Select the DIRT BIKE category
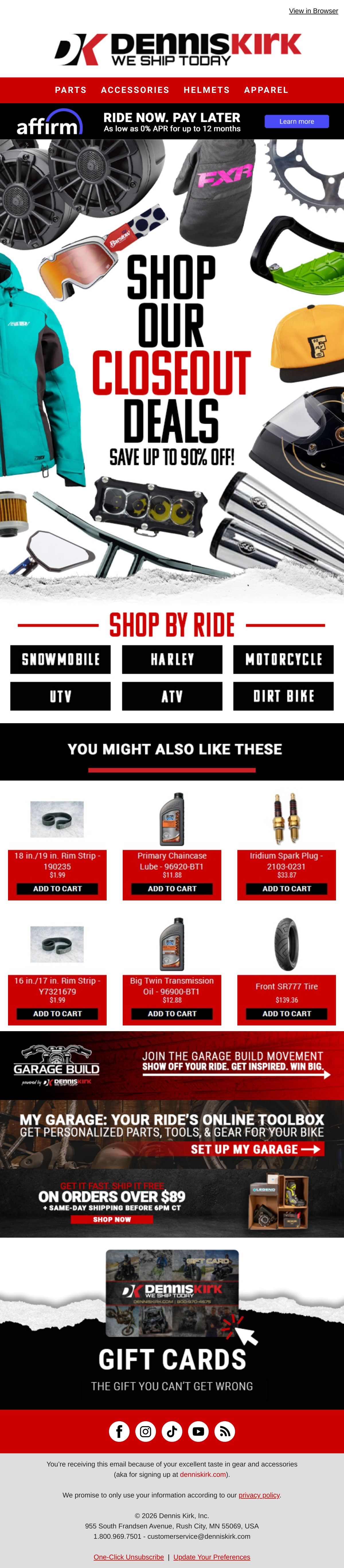Screen dimensions: 344x1568 [283, 696]
